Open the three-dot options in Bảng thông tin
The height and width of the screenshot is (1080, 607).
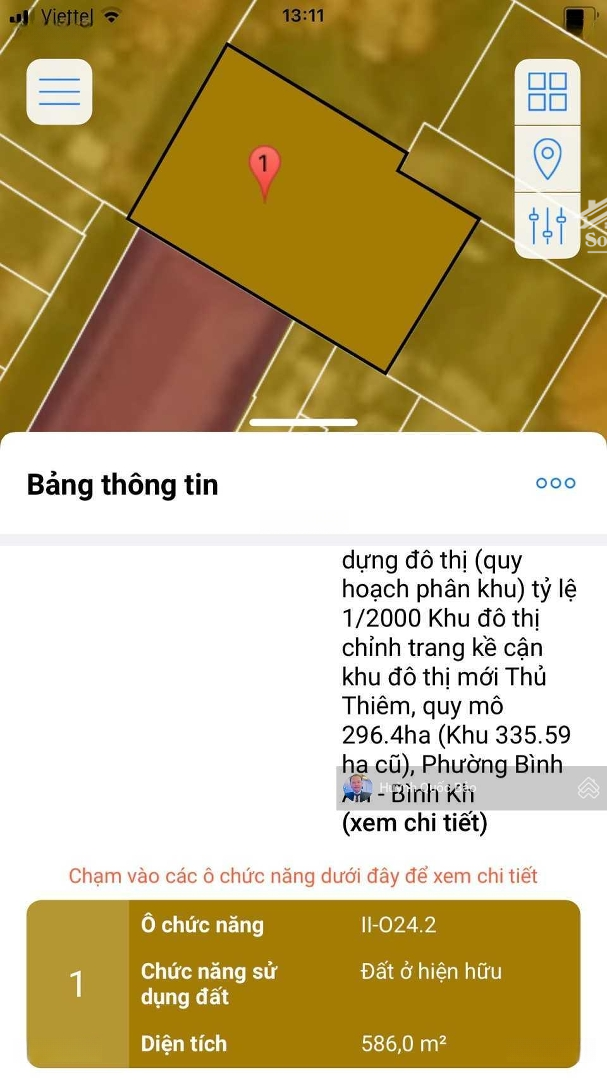(x=556, y=483)
